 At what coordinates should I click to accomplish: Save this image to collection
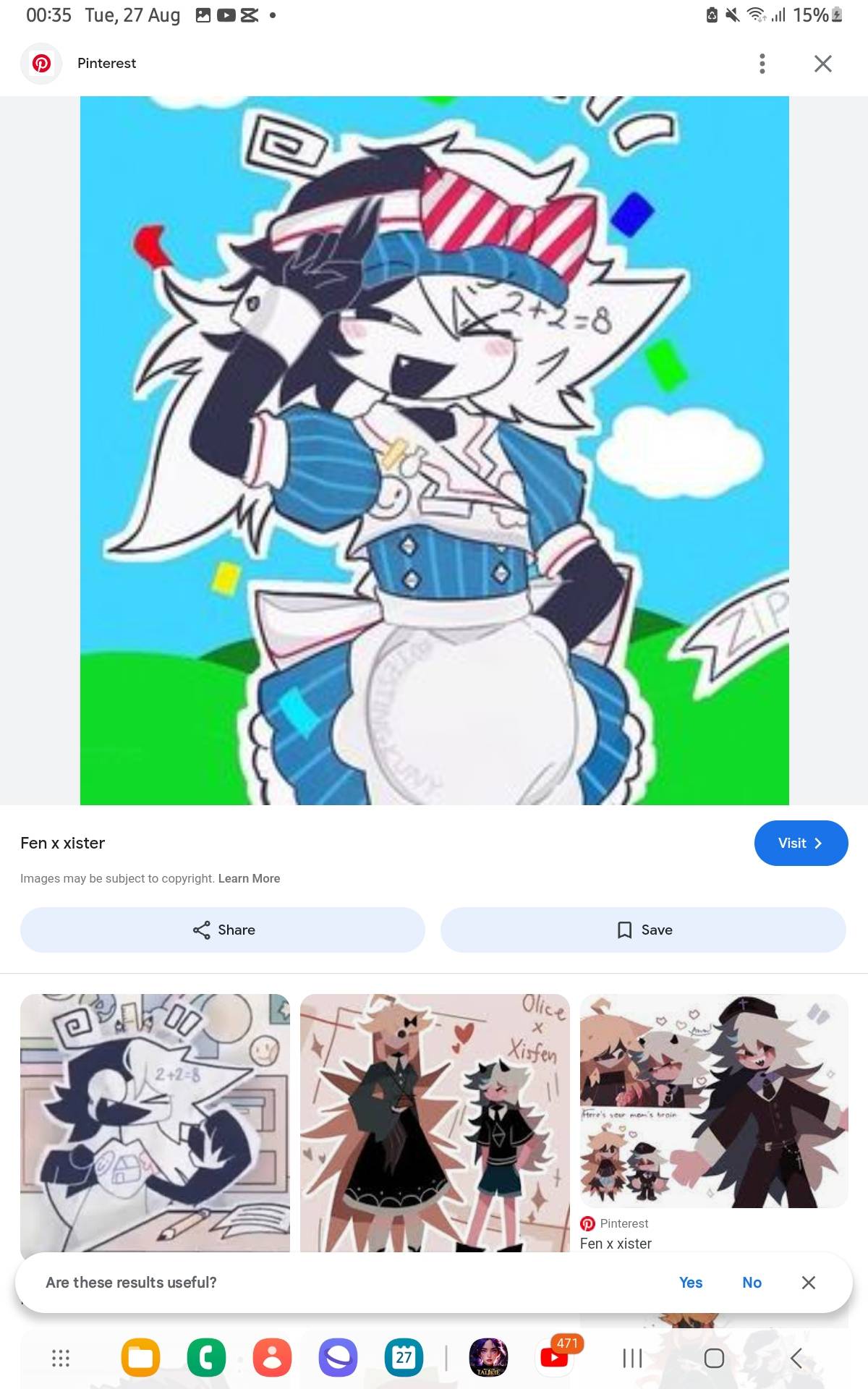pyautogui.click(x=643, y=930)
